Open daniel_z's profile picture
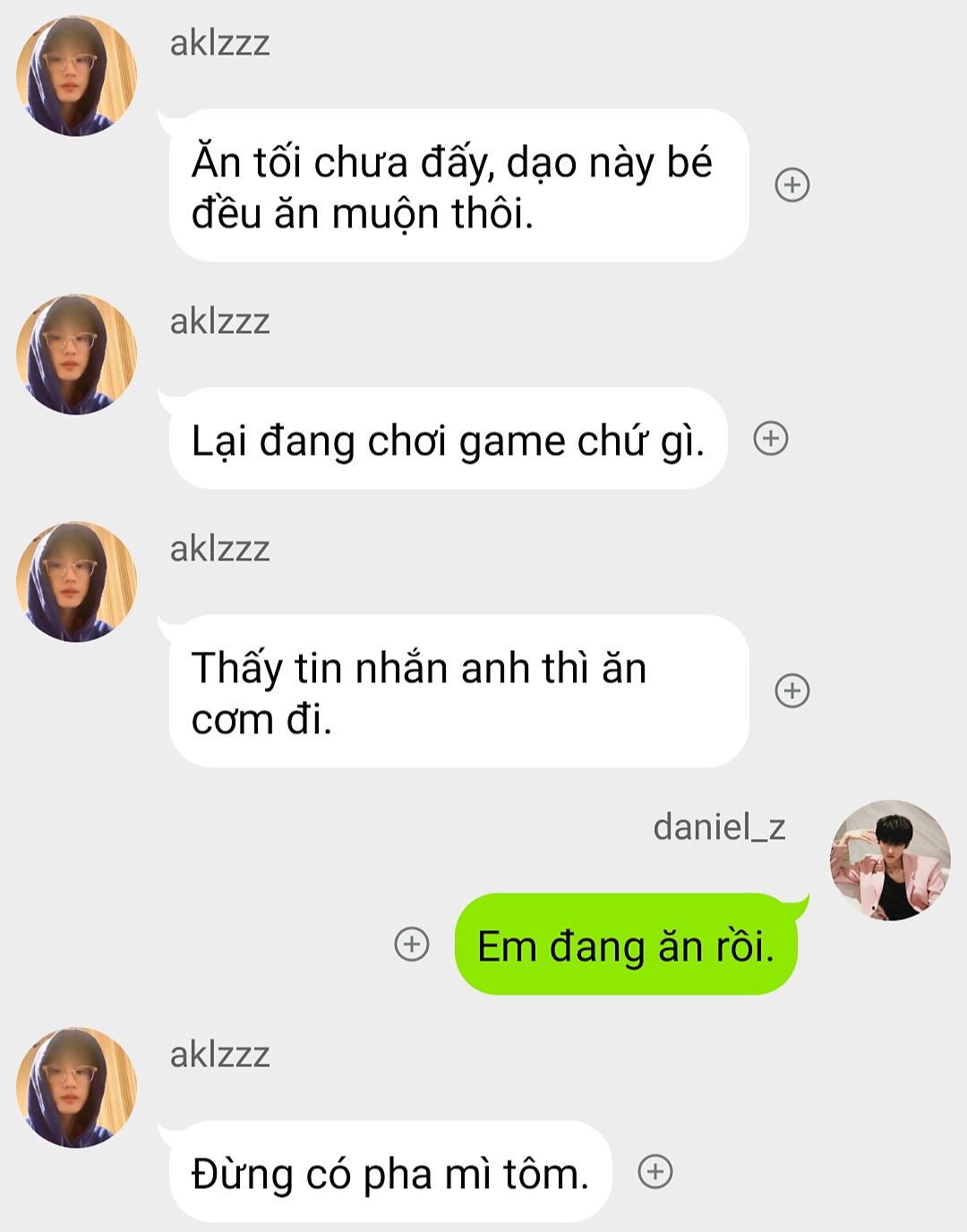967x1232 pixels. 890,860
